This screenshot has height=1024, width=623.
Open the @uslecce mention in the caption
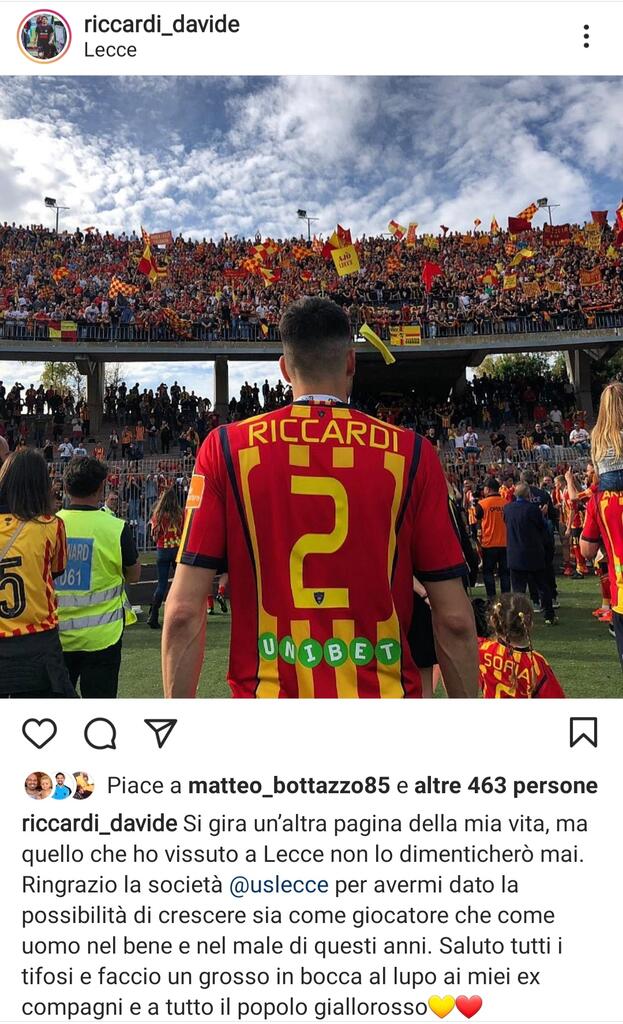[288, 885]
